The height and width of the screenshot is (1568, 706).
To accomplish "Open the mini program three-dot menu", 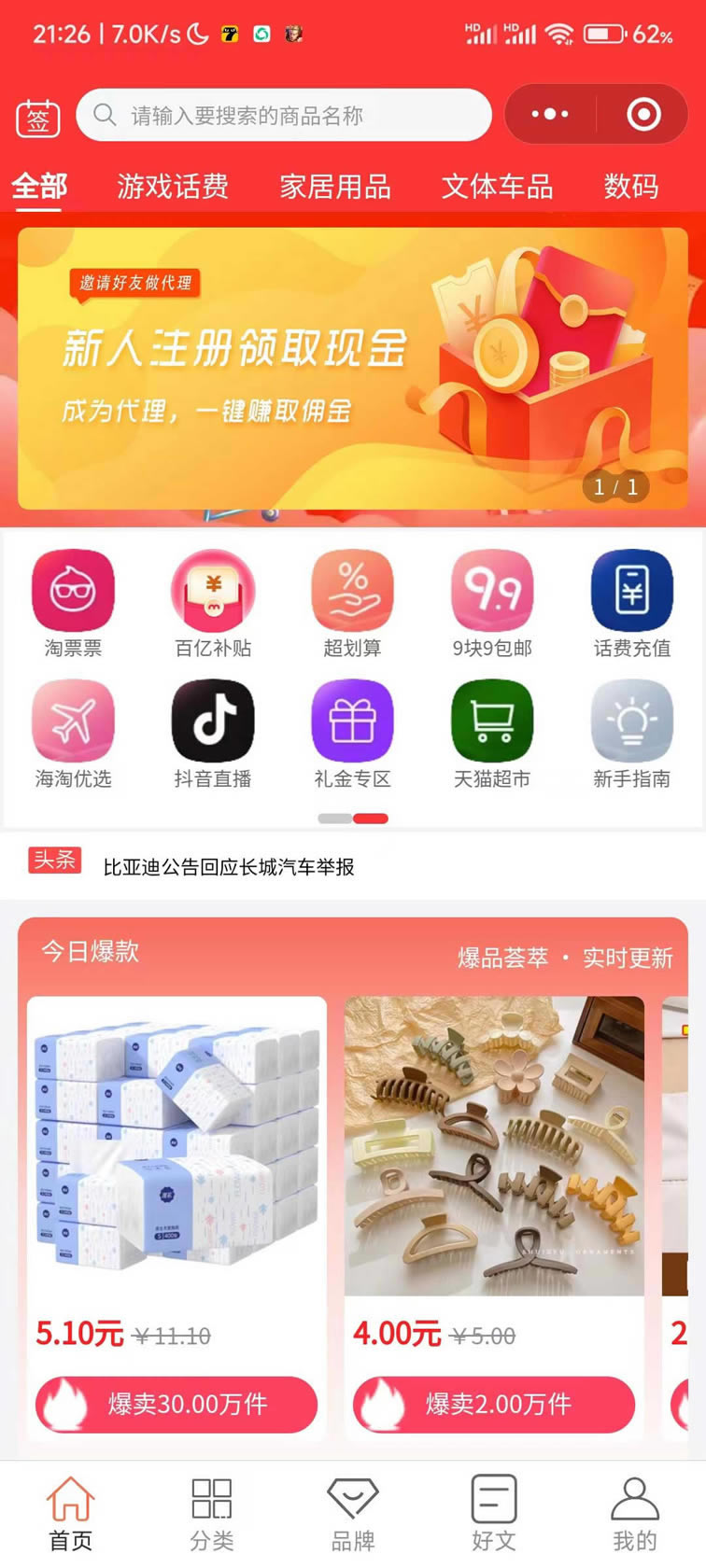I will pyautogui.click(x=549, y=115).
